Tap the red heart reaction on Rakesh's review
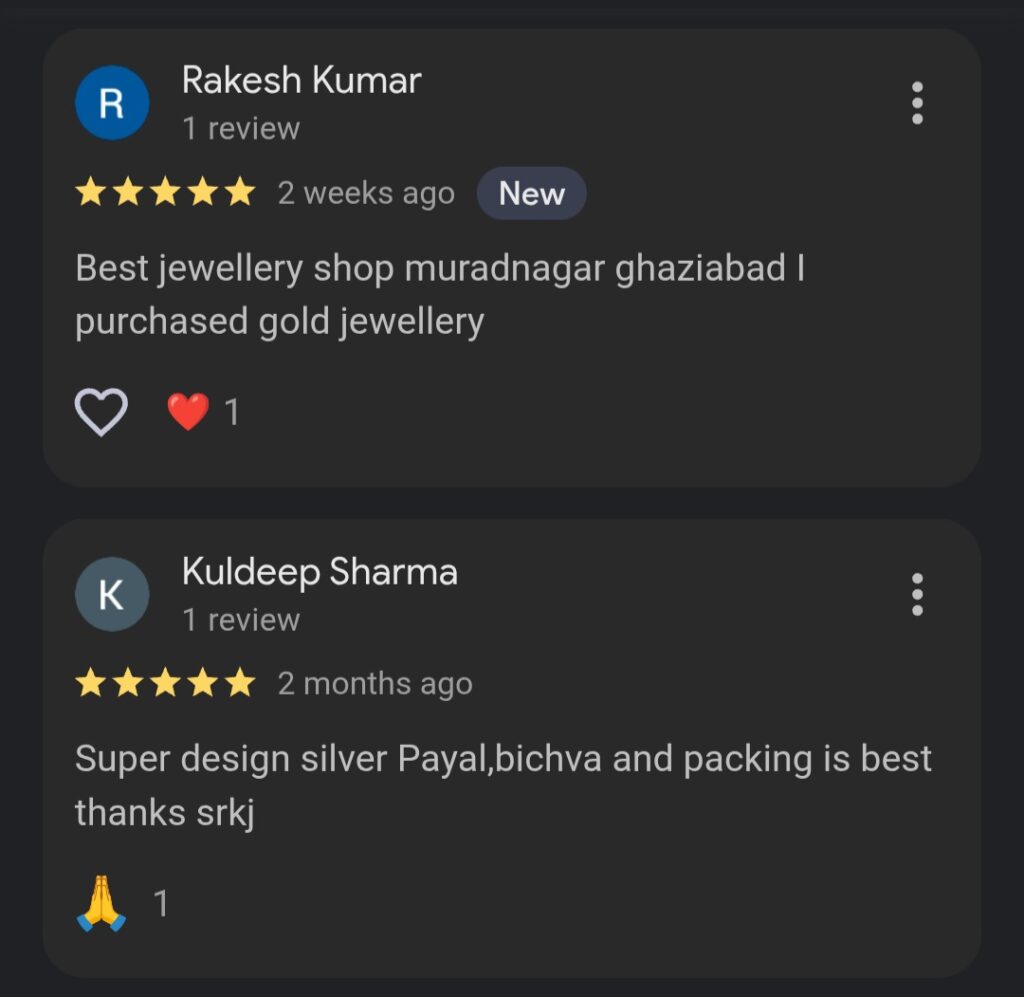The height and width of the screenshot is (997, 1024). [x=188, y=412]
